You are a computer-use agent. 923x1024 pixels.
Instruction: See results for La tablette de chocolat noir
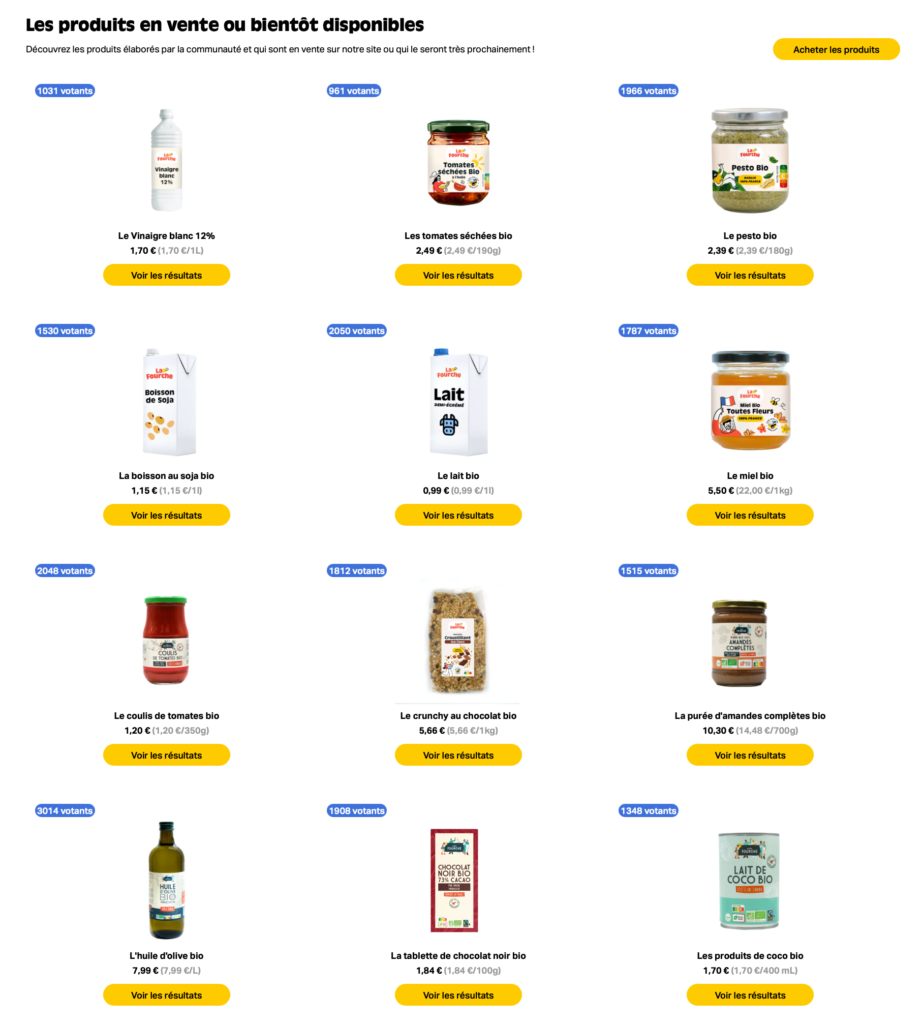[x=458, y=995]
